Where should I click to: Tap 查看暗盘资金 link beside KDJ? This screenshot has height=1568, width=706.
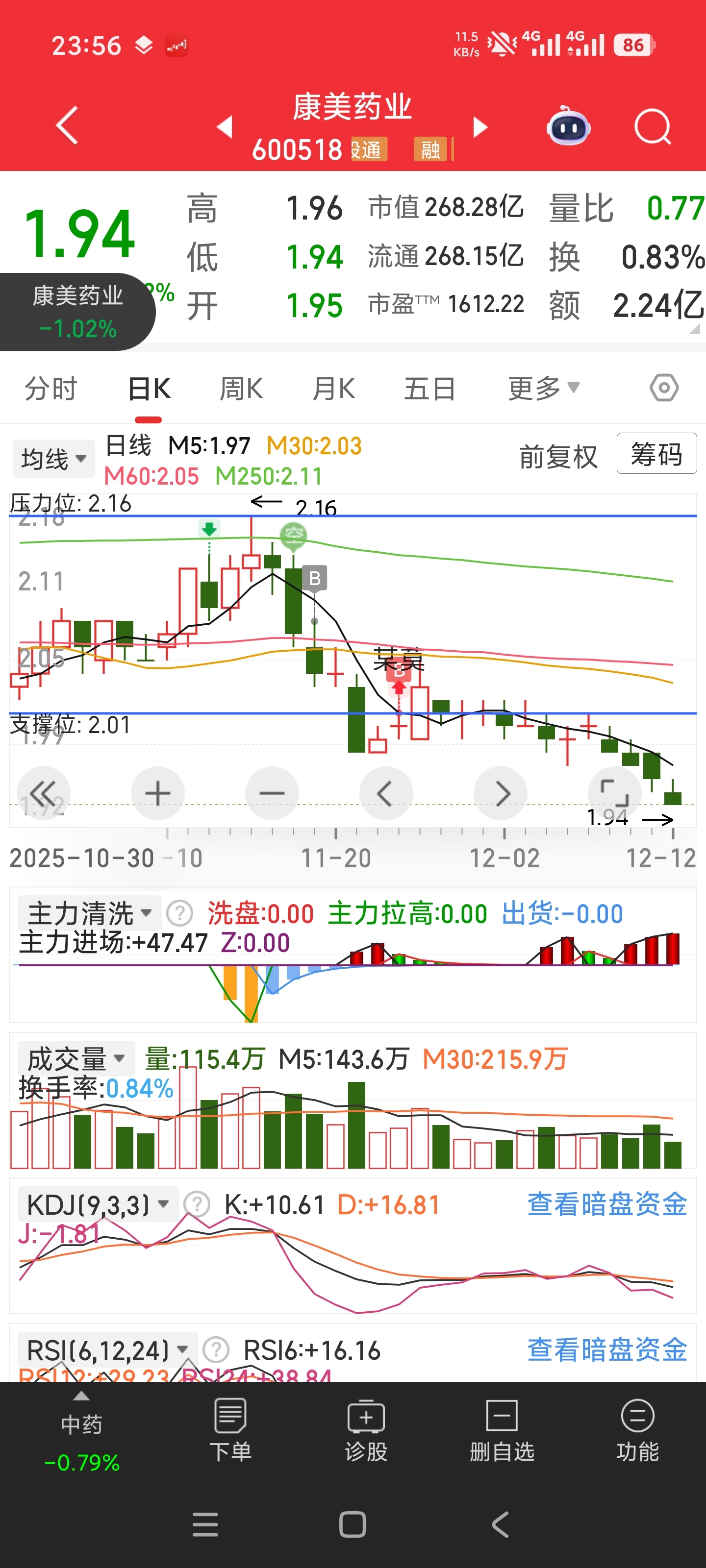pyautogui.click(x=606, y=1204)
